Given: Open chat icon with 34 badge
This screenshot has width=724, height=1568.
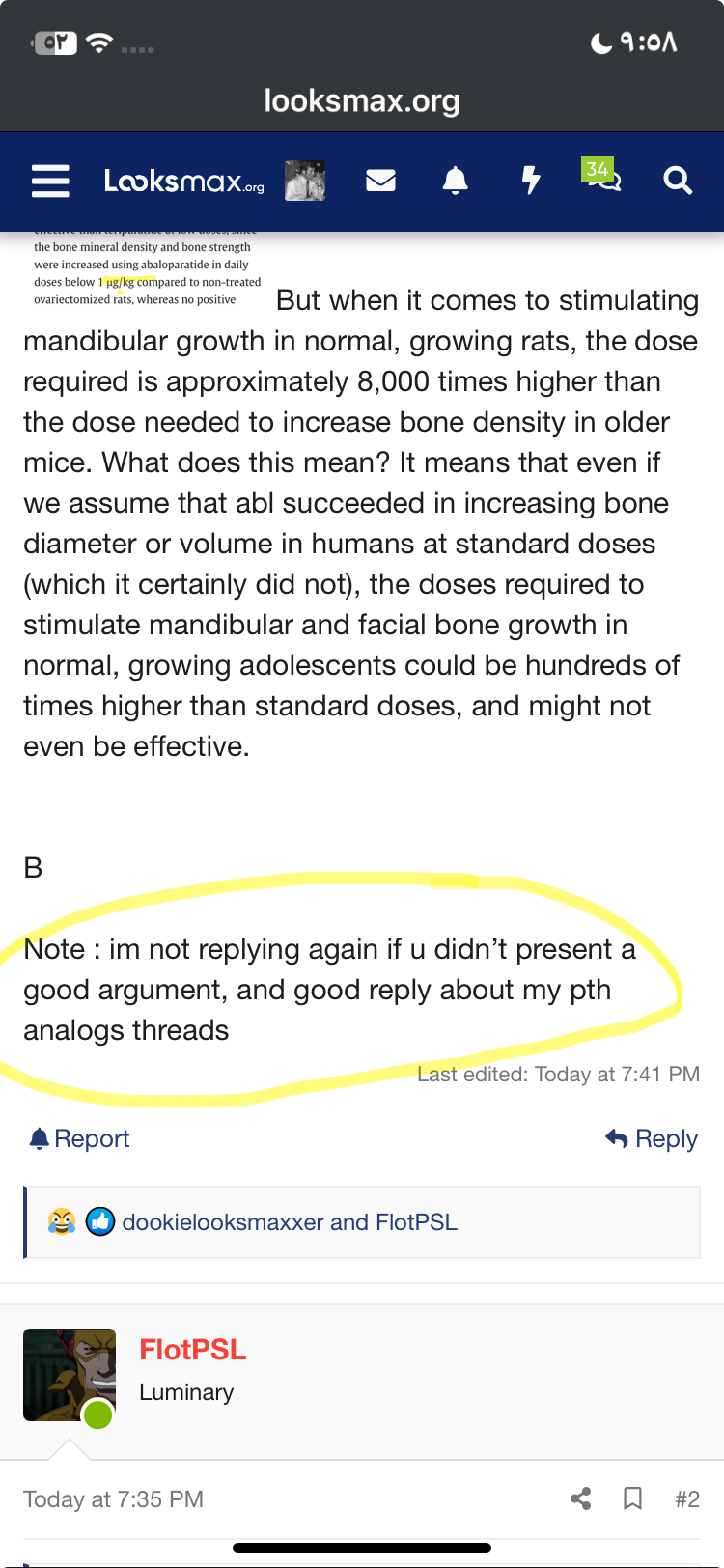Looking at the screenshot, I should pos(603,178).
